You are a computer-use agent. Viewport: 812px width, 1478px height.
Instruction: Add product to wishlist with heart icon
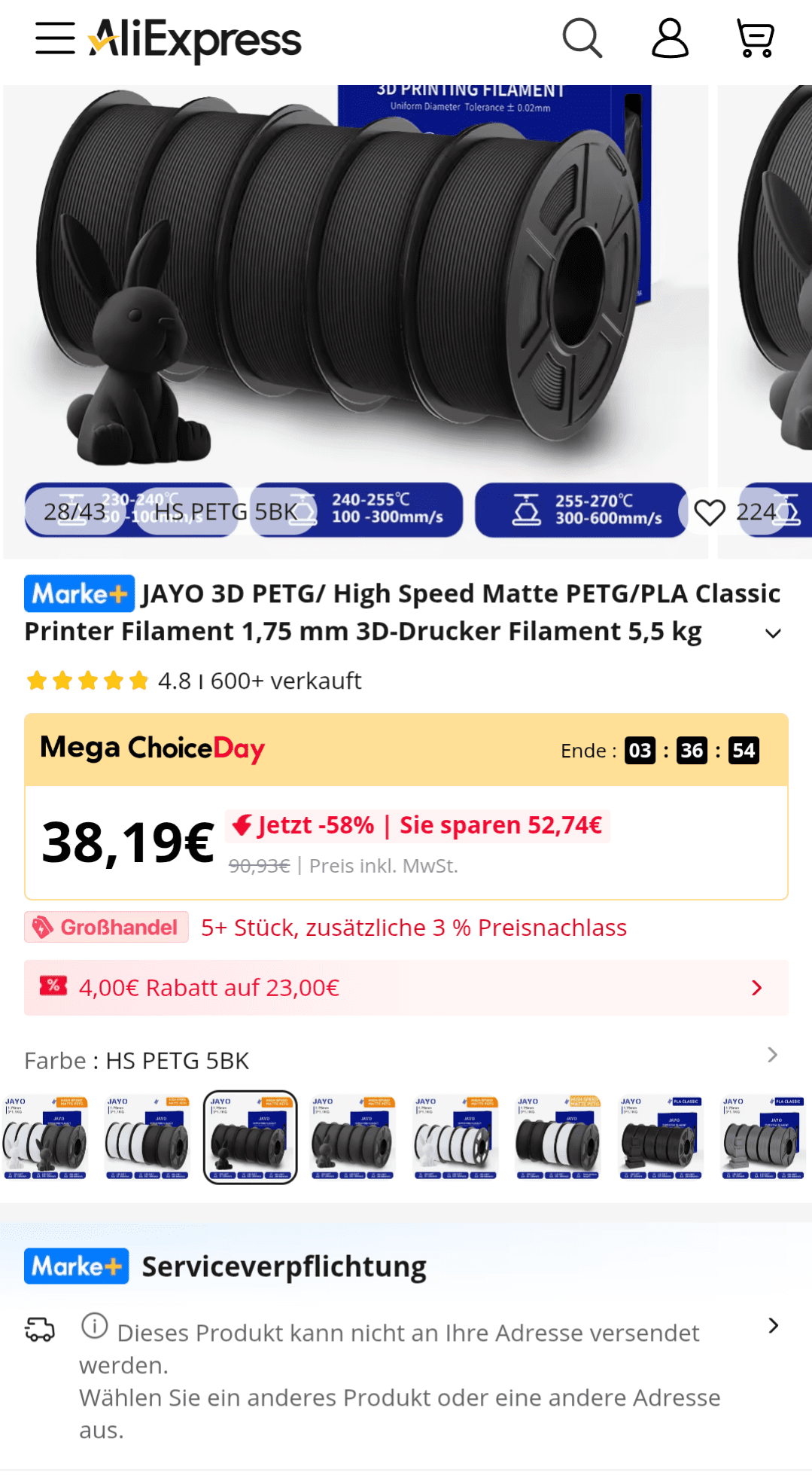click(709, 513)
